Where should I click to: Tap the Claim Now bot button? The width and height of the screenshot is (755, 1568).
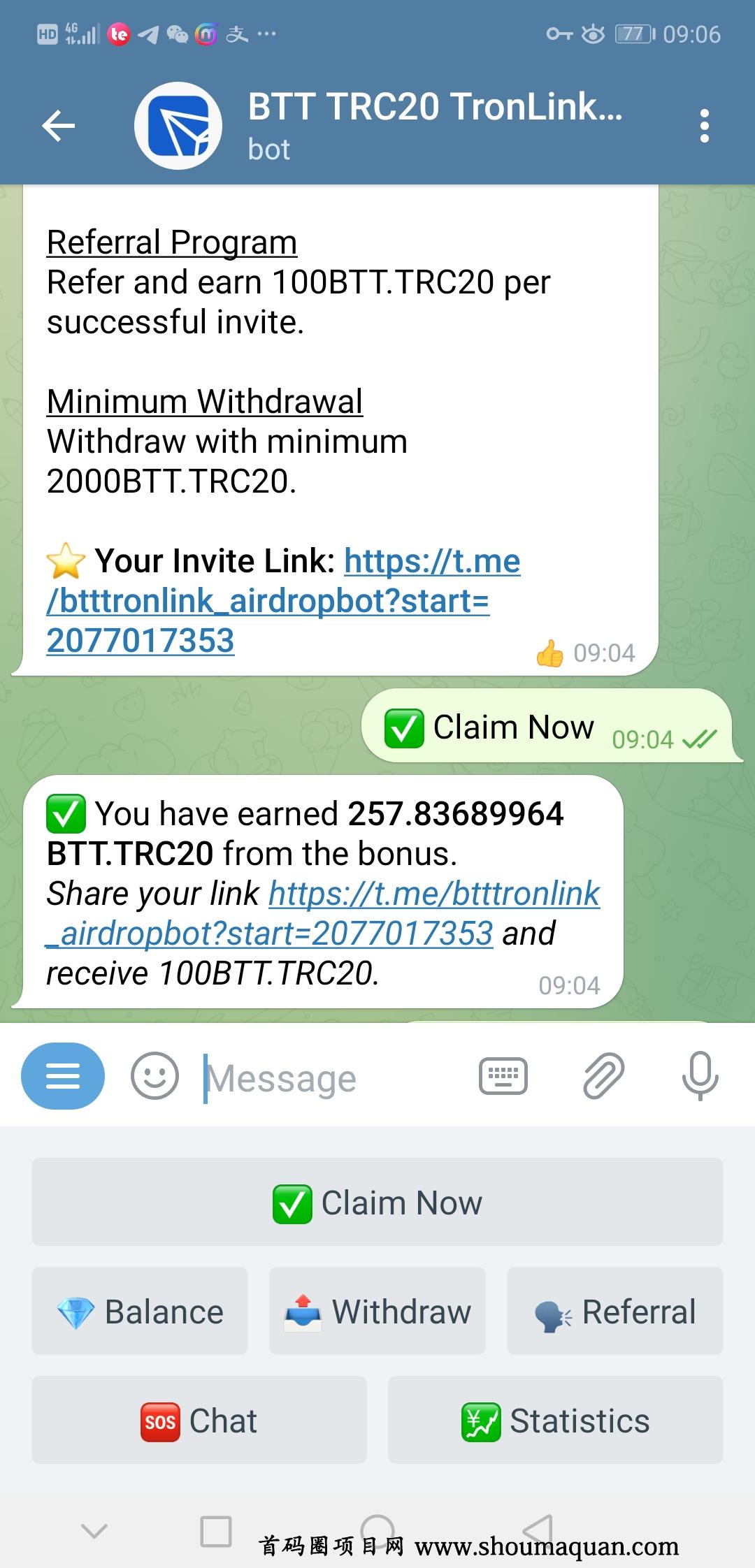tap(377, 1203)
